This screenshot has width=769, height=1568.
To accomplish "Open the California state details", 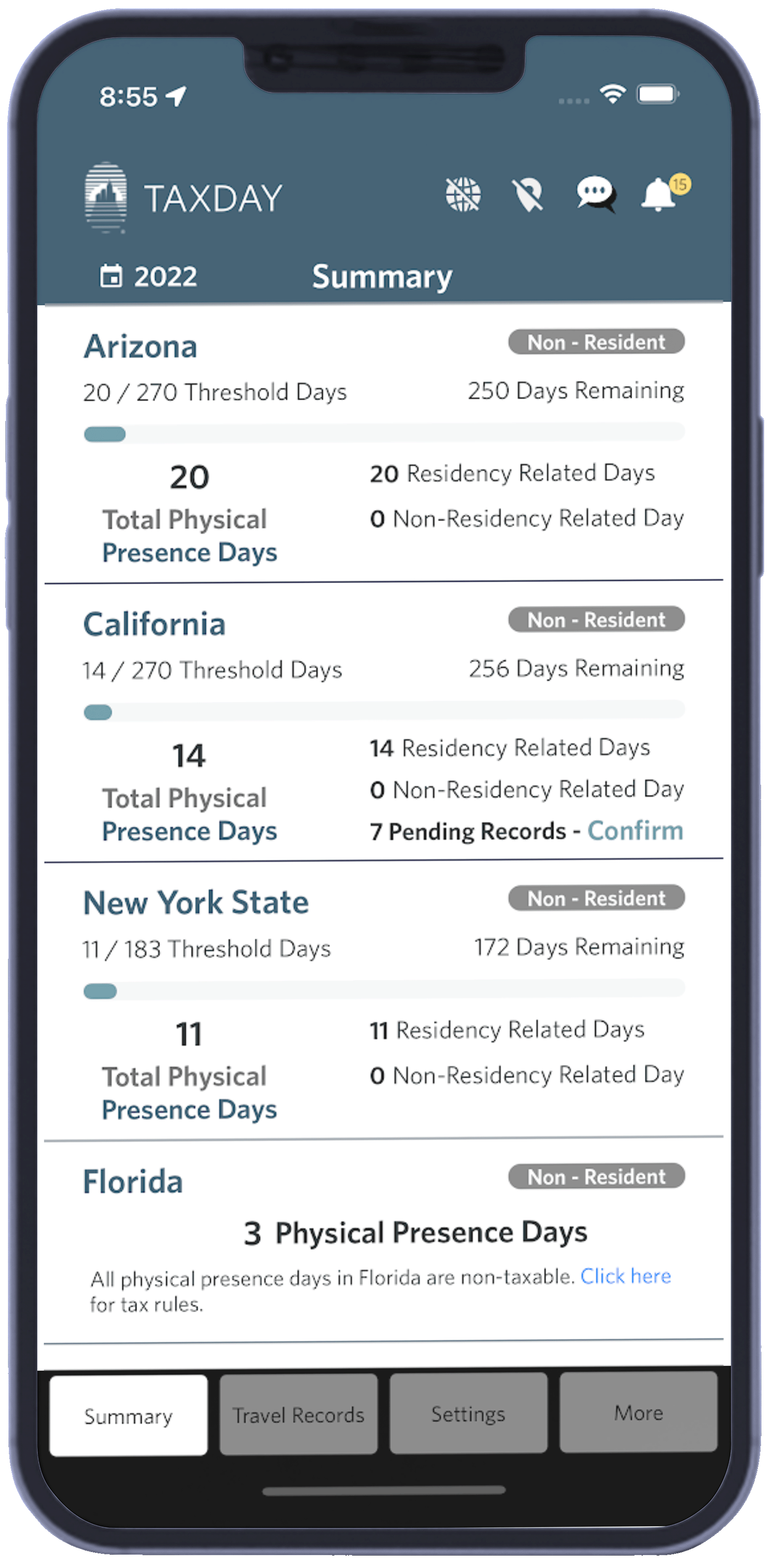I will click(155, 624).
